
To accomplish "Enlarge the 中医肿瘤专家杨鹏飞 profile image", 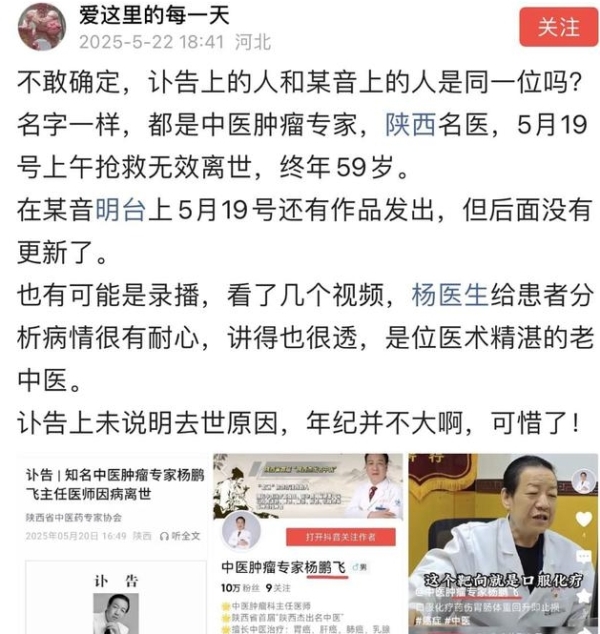I will coord(307,544).
